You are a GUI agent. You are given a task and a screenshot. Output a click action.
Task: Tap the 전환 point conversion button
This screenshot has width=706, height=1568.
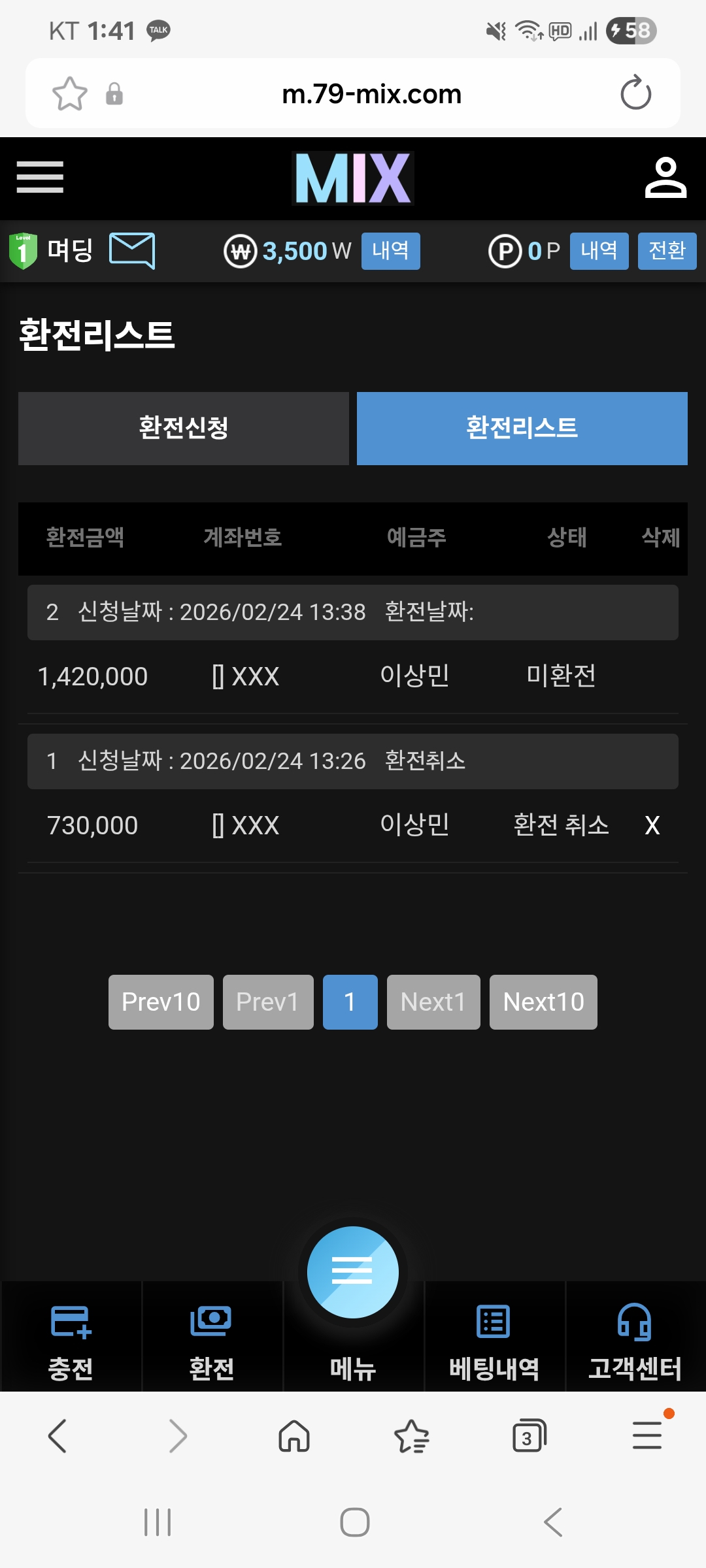(667, 251)
